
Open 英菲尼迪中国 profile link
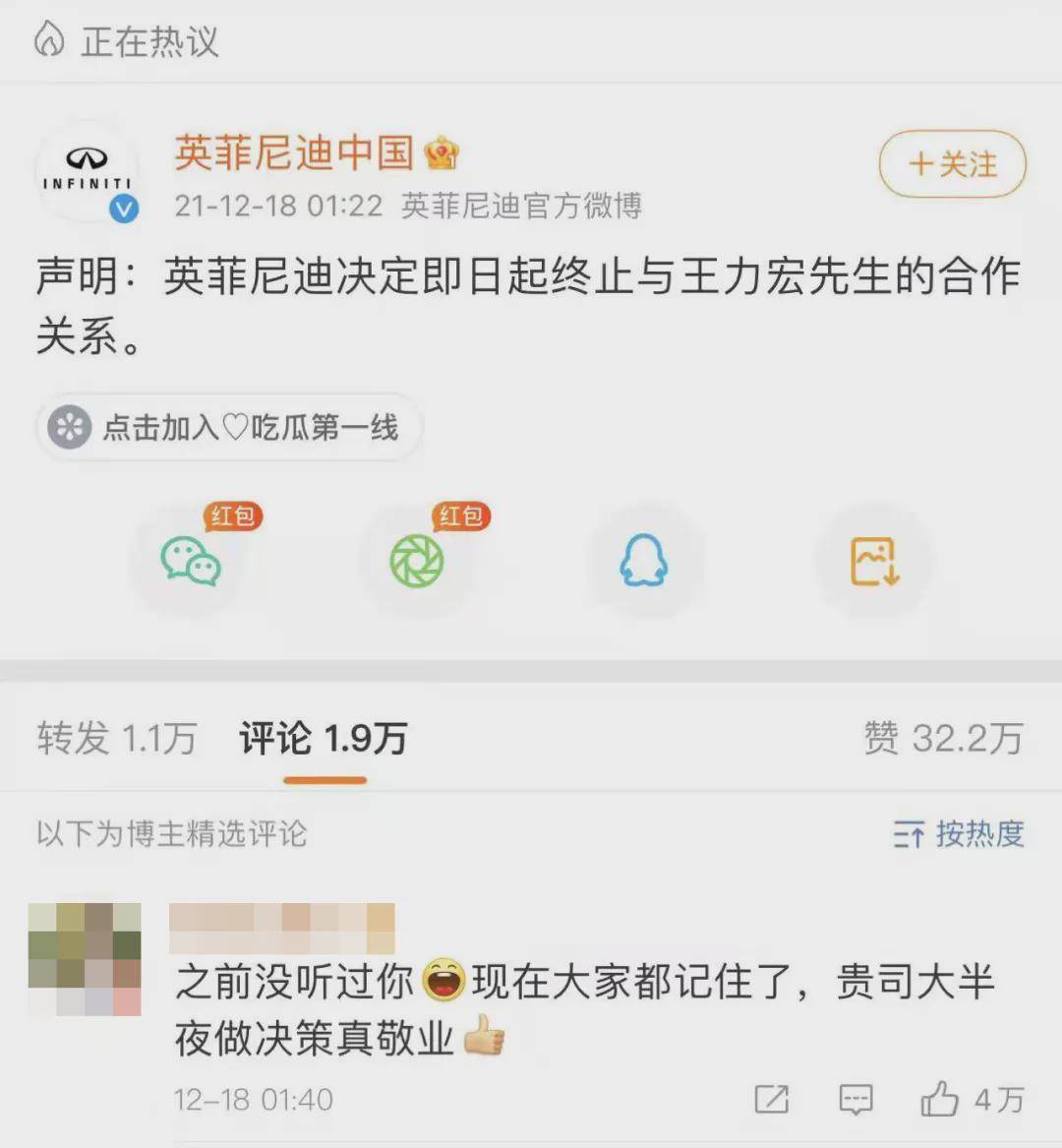(x=293, y=154)
